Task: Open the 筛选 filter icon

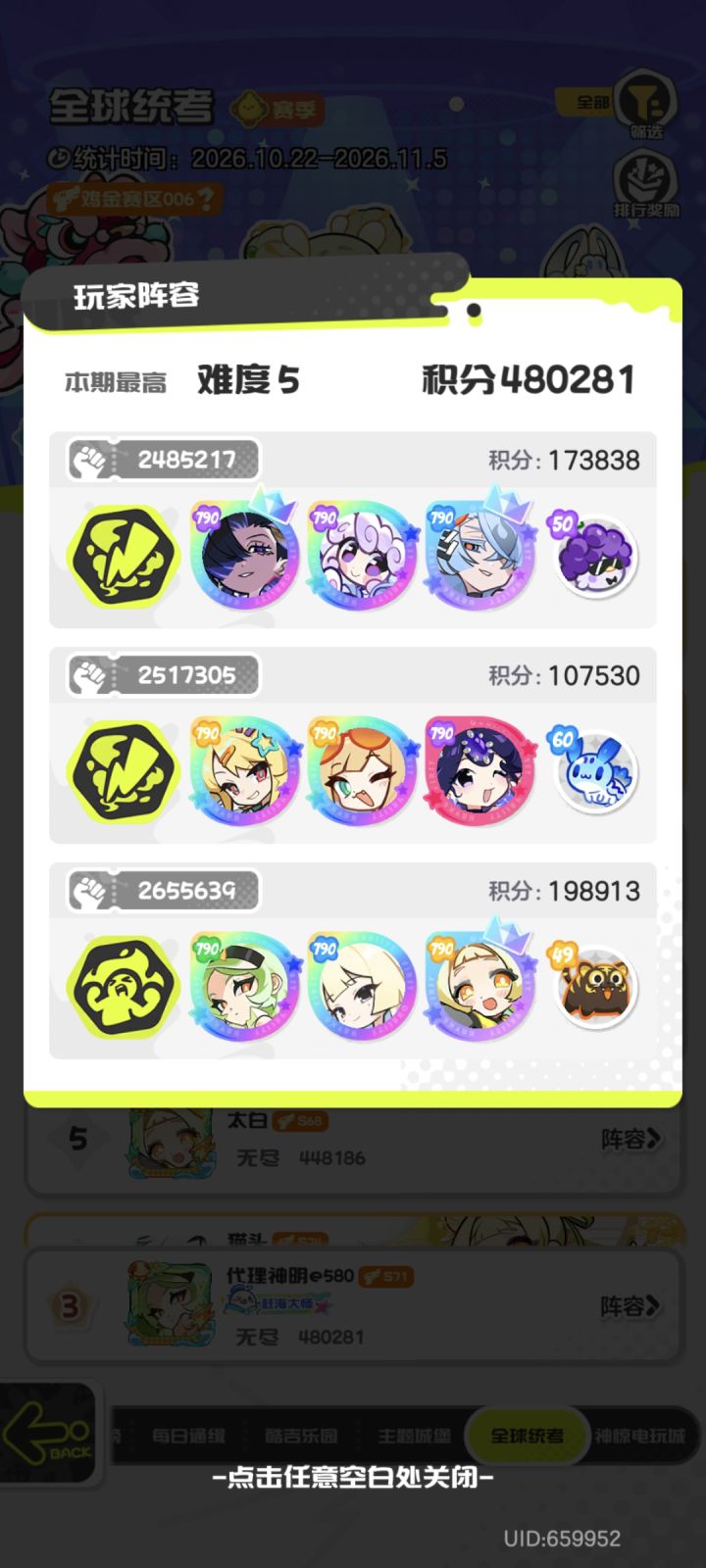Action: [646, 104]
